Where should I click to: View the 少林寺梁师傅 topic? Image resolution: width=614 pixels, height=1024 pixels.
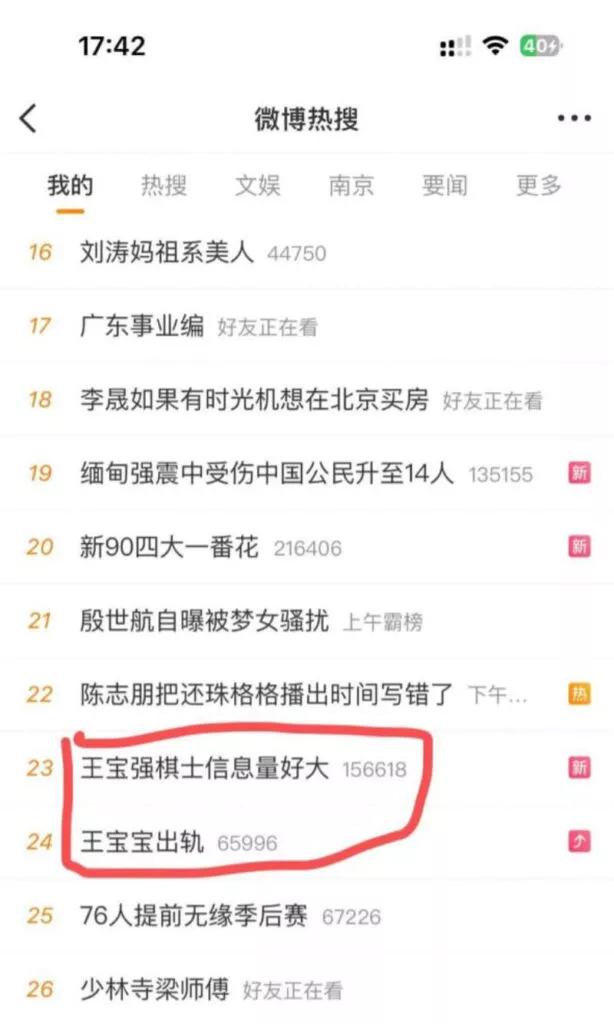point(155,989)
